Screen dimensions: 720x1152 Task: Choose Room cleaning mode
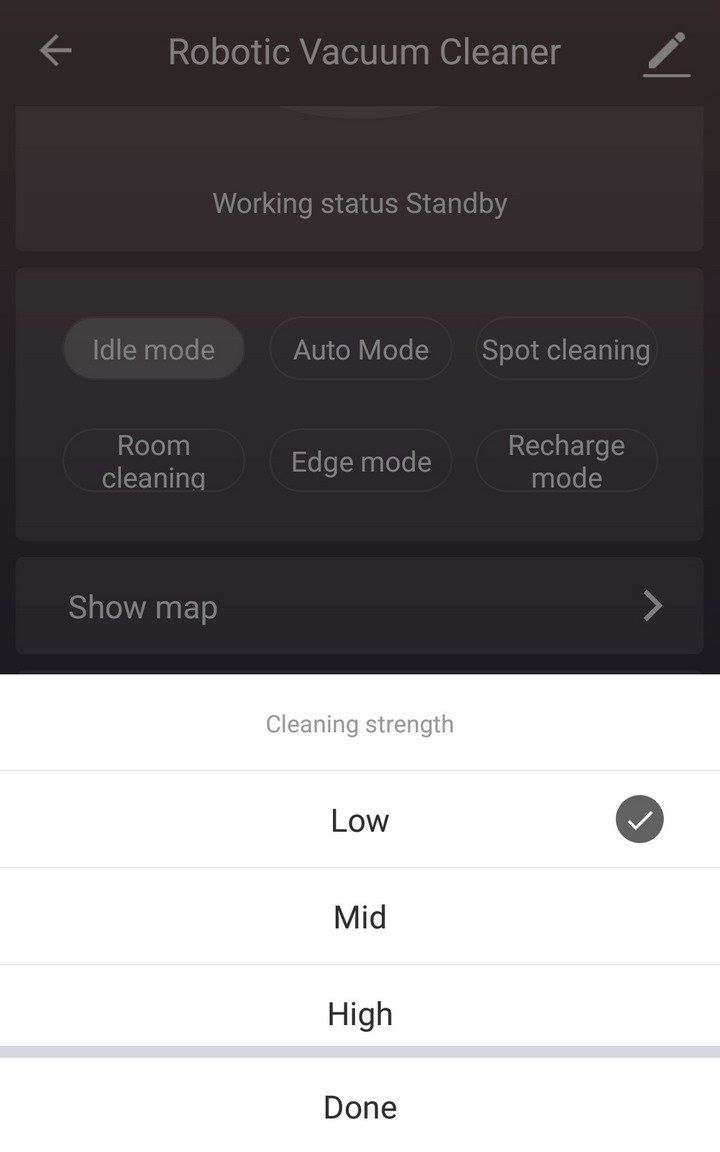pos(154,461)
